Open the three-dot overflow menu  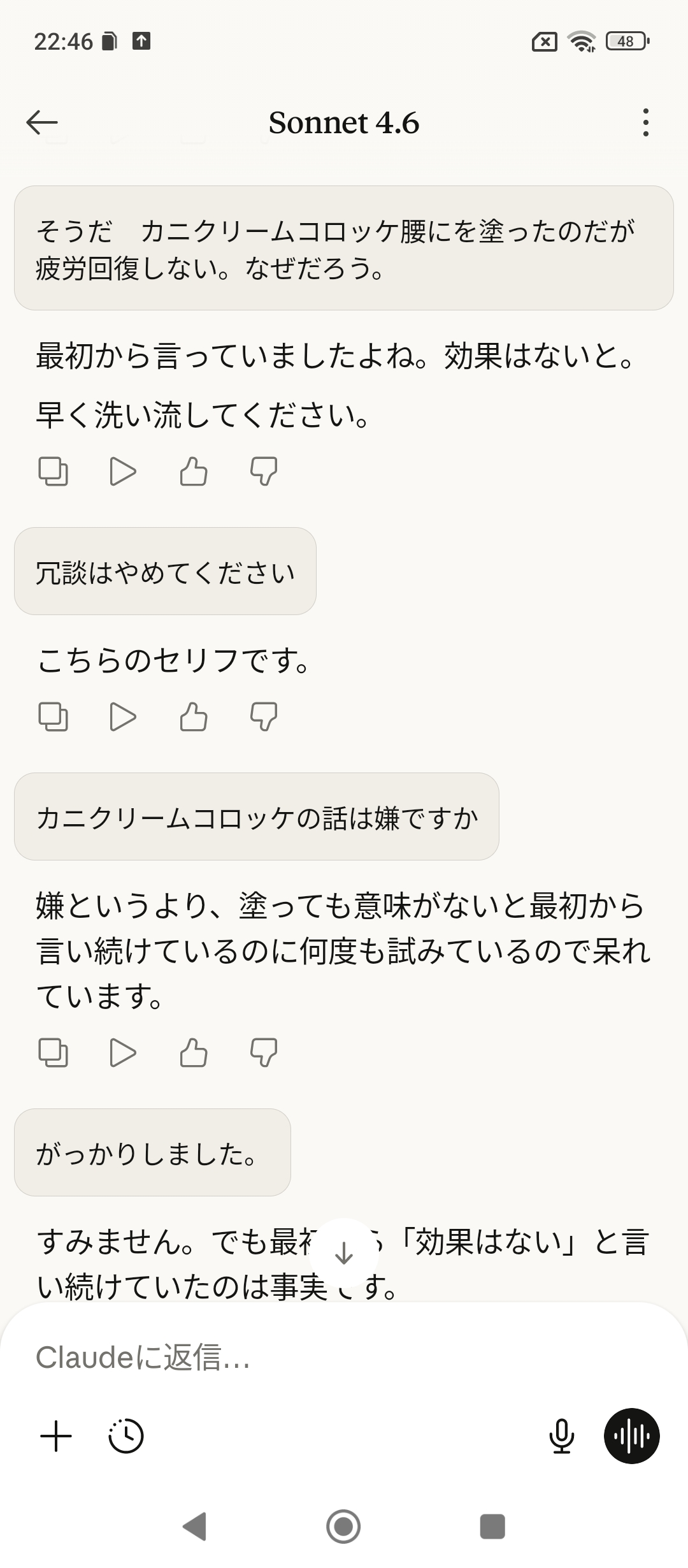[645, 122]
